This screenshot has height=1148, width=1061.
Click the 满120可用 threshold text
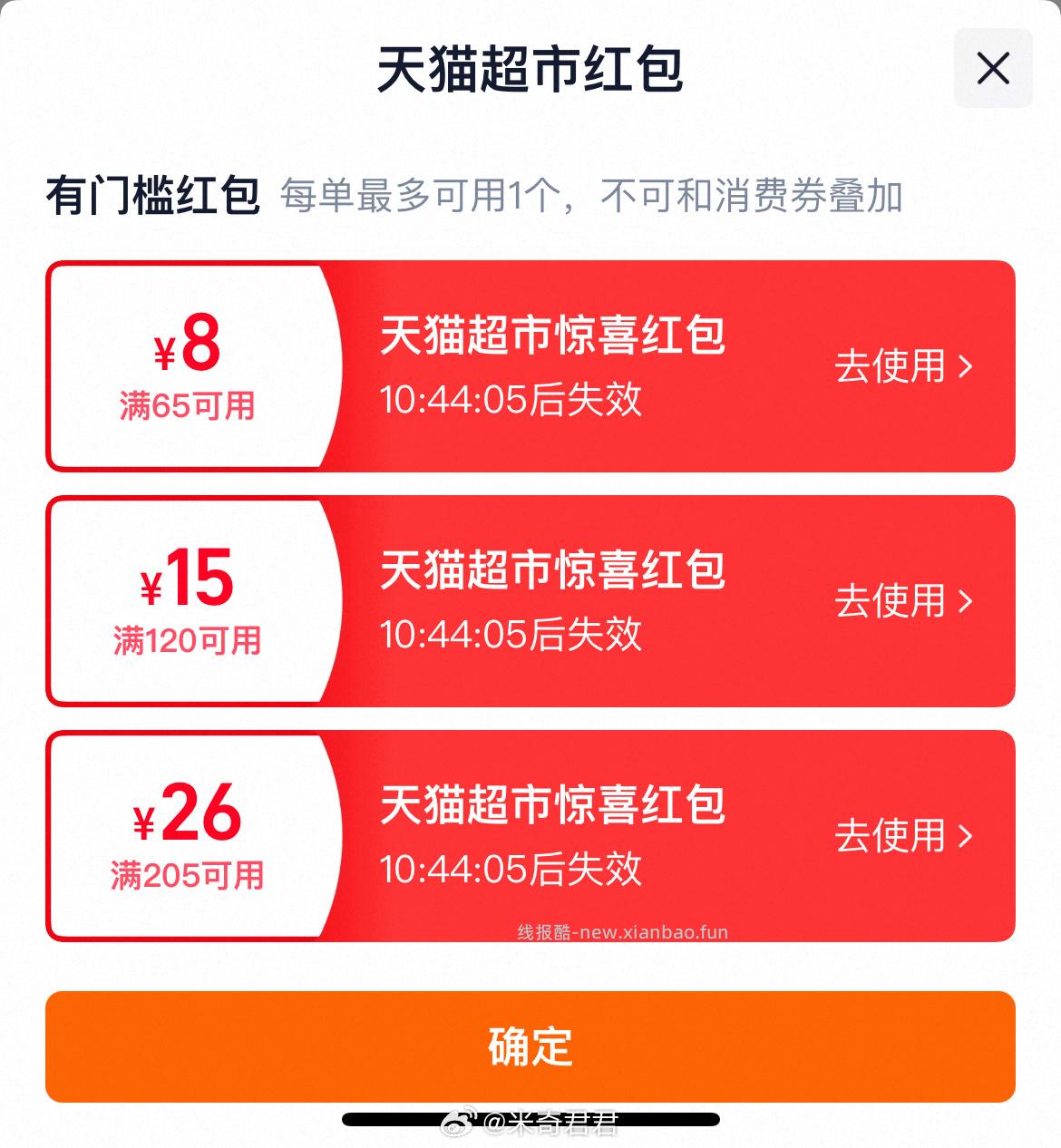point(188,640)
